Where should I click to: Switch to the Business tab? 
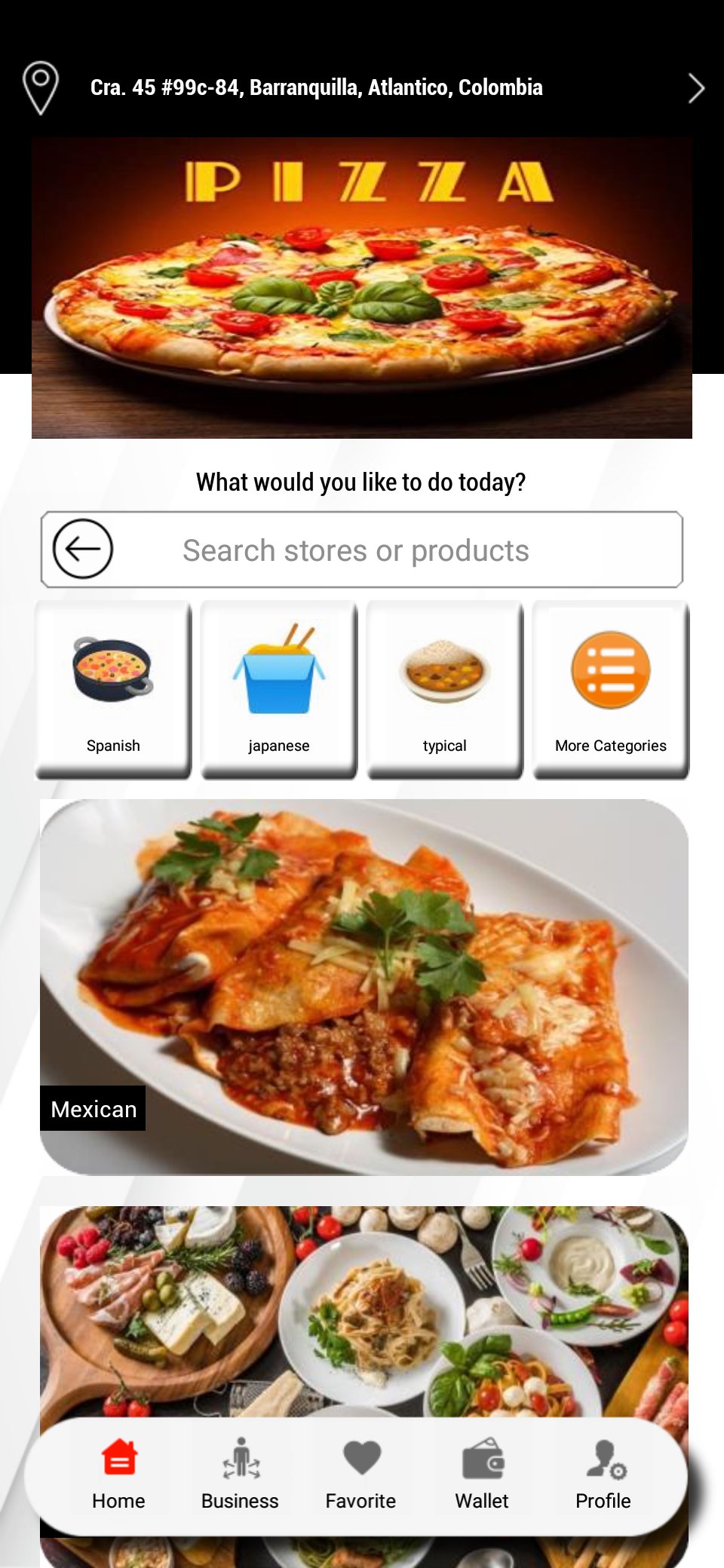[x=240, y=1475]
